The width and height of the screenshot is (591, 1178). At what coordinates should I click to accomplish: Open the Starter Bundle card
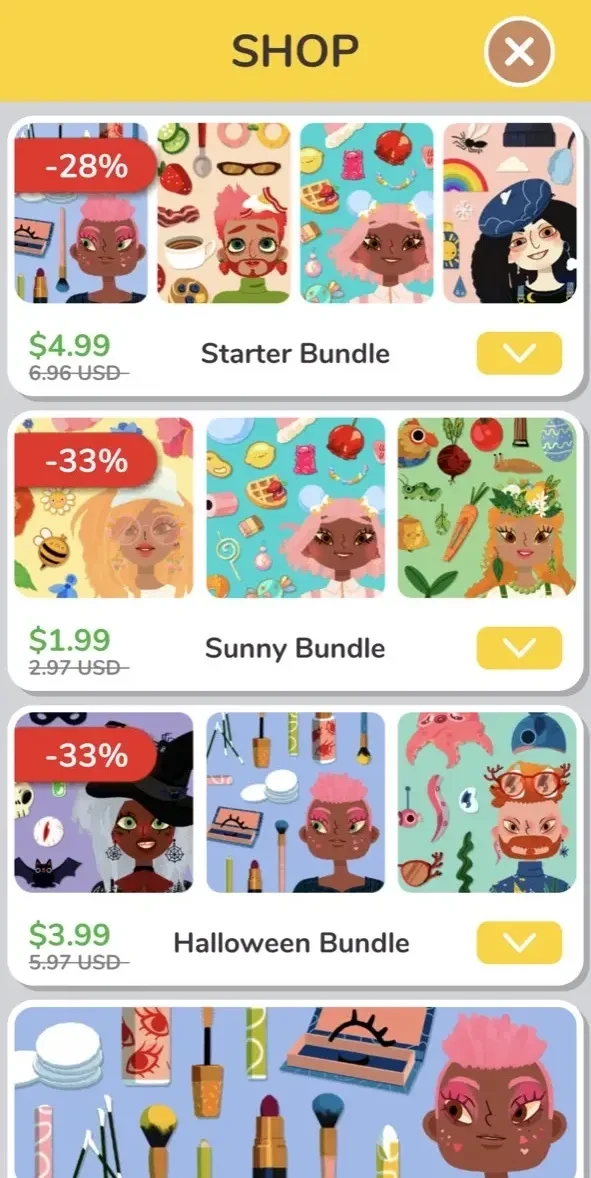click(295, 256)
